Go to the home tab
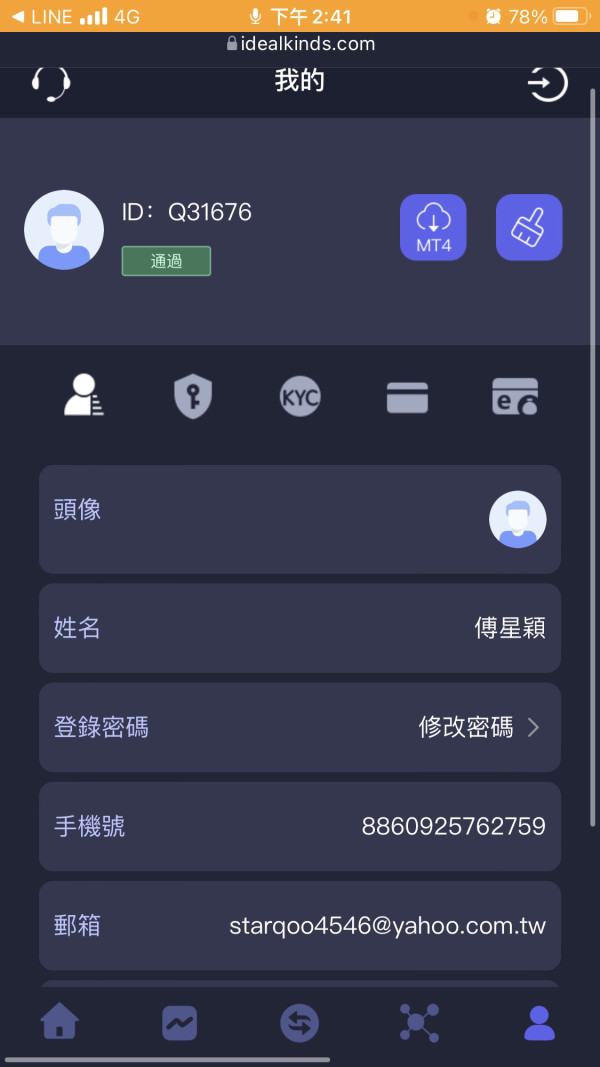This screenshot has height=1067, width=600. [60, 1022]
